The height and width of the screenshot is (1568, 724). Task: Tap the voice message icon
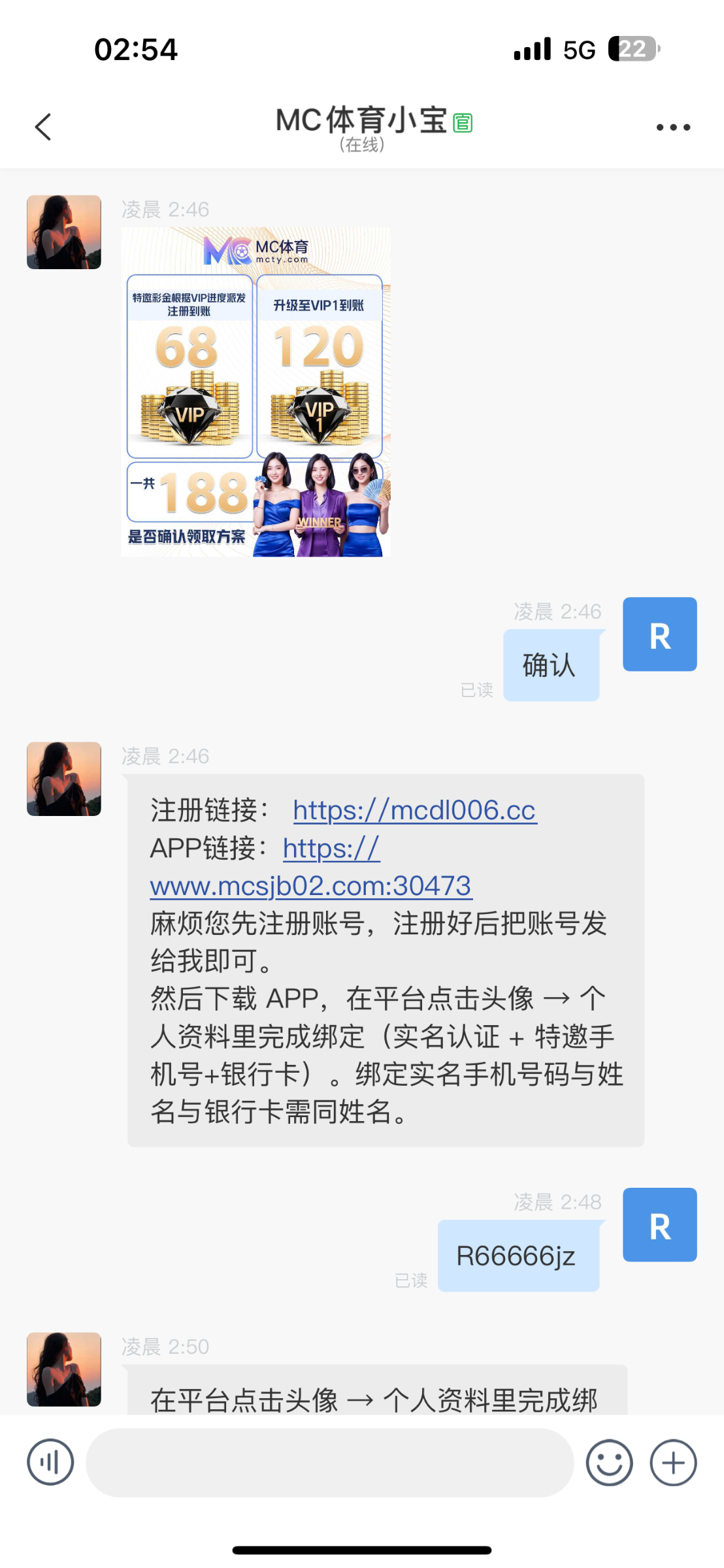50,1462
